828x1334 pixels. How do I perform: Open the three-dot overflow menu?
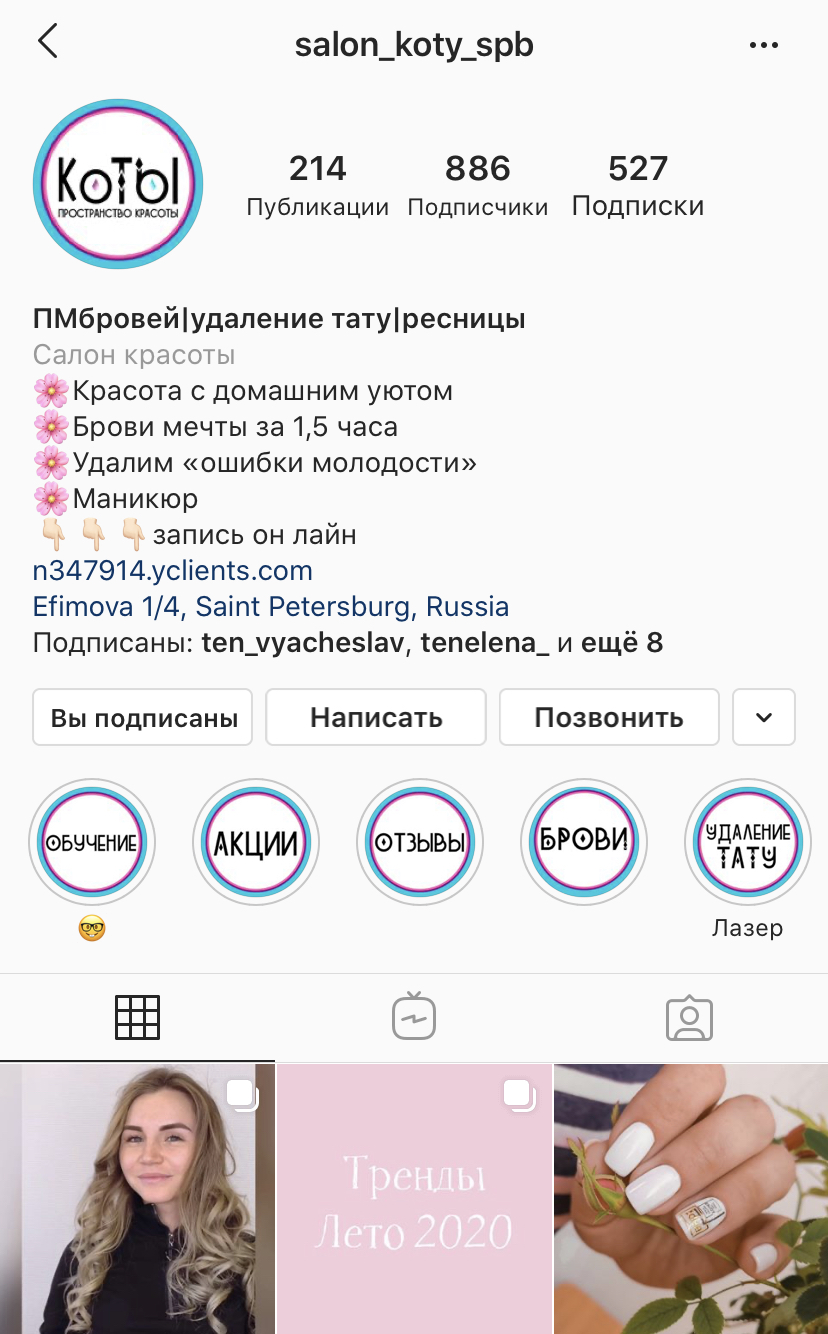click(763, 45)
